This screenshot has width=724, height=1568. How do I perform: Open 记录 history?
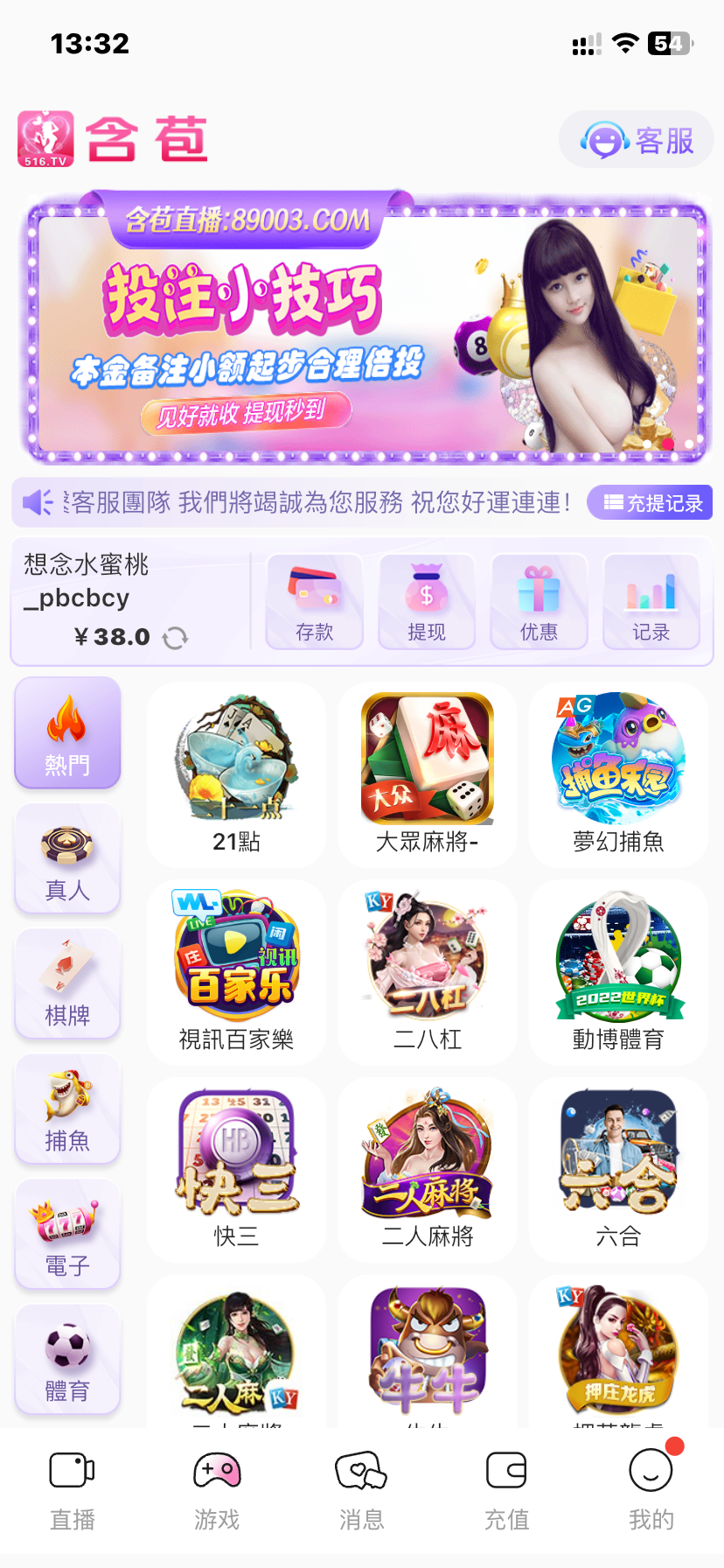point(651,602)
